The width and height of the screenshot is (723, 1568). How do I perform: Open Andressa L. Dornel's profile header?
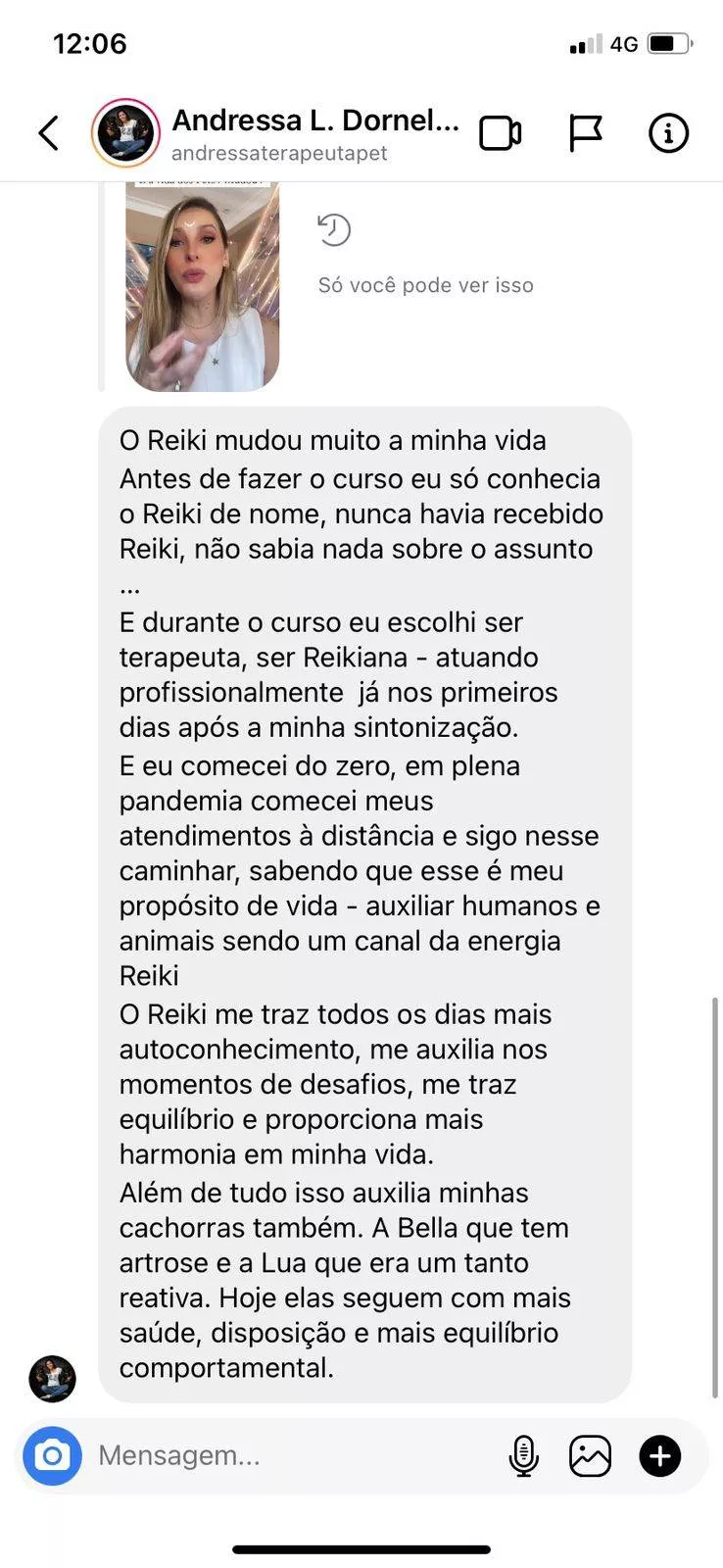pos(313,132)
